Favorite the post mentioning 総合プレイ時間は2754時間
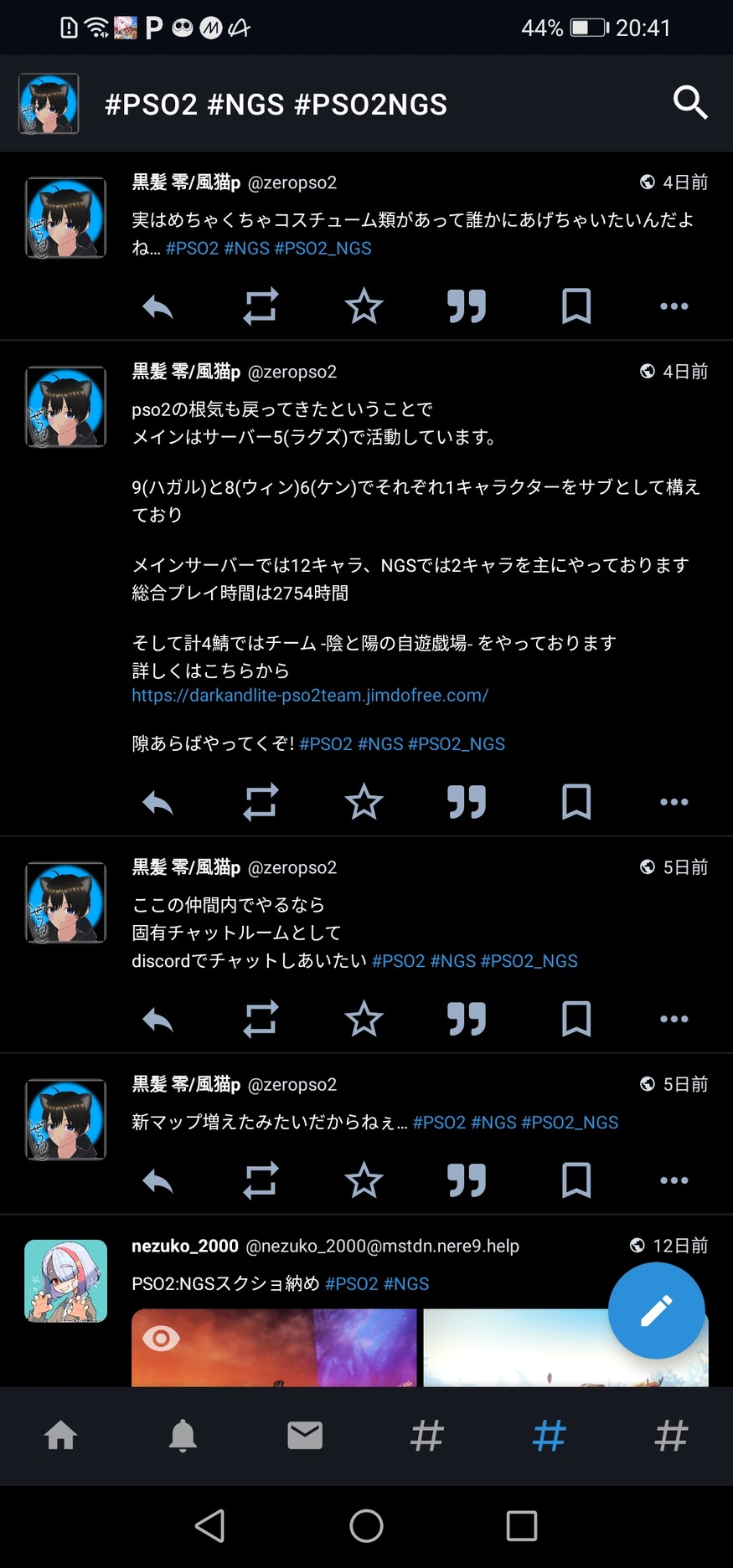The width and height of the screenshot is (733, 1568). pyautogui.click(x=364, y=802)
